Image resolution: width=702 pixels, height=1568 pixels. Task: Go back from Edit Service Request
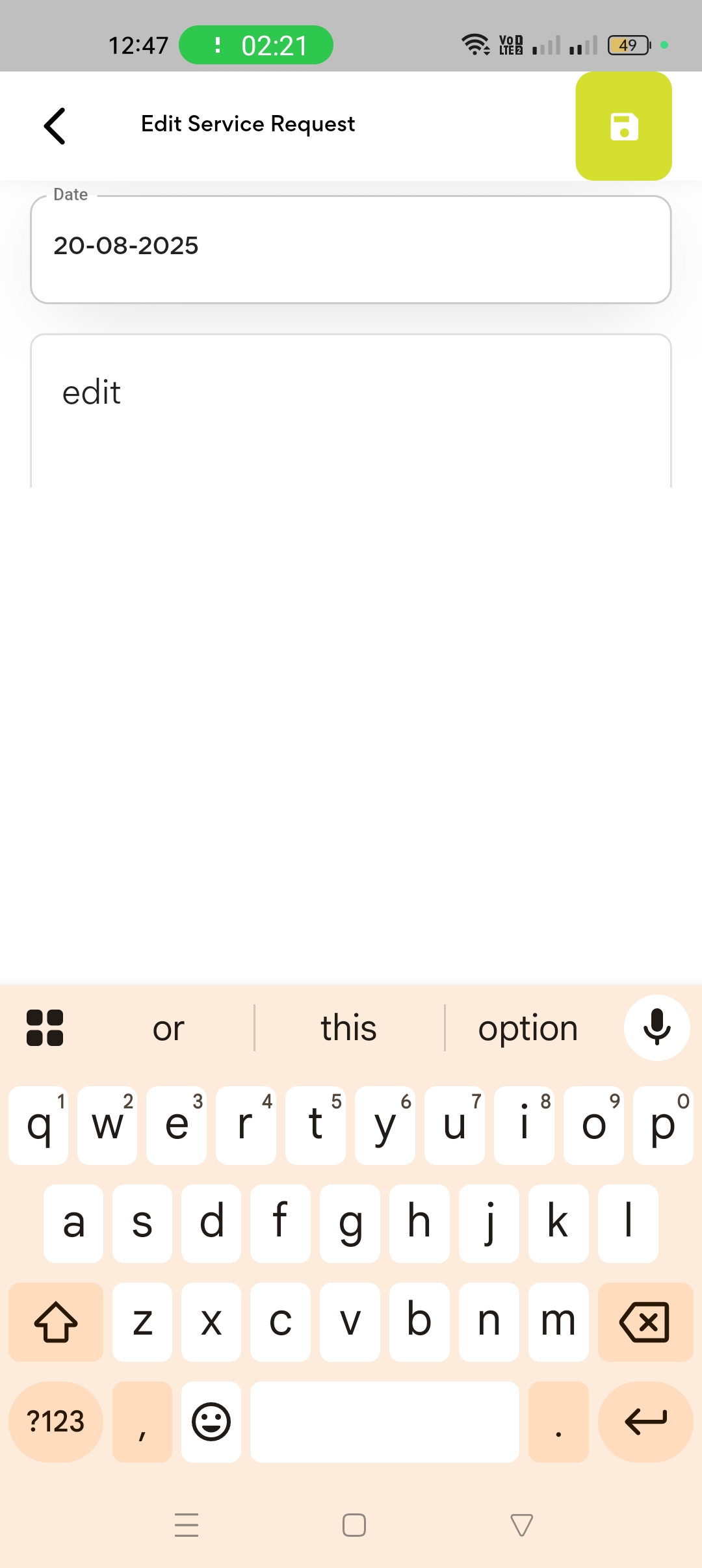click(x=55, y=125)
